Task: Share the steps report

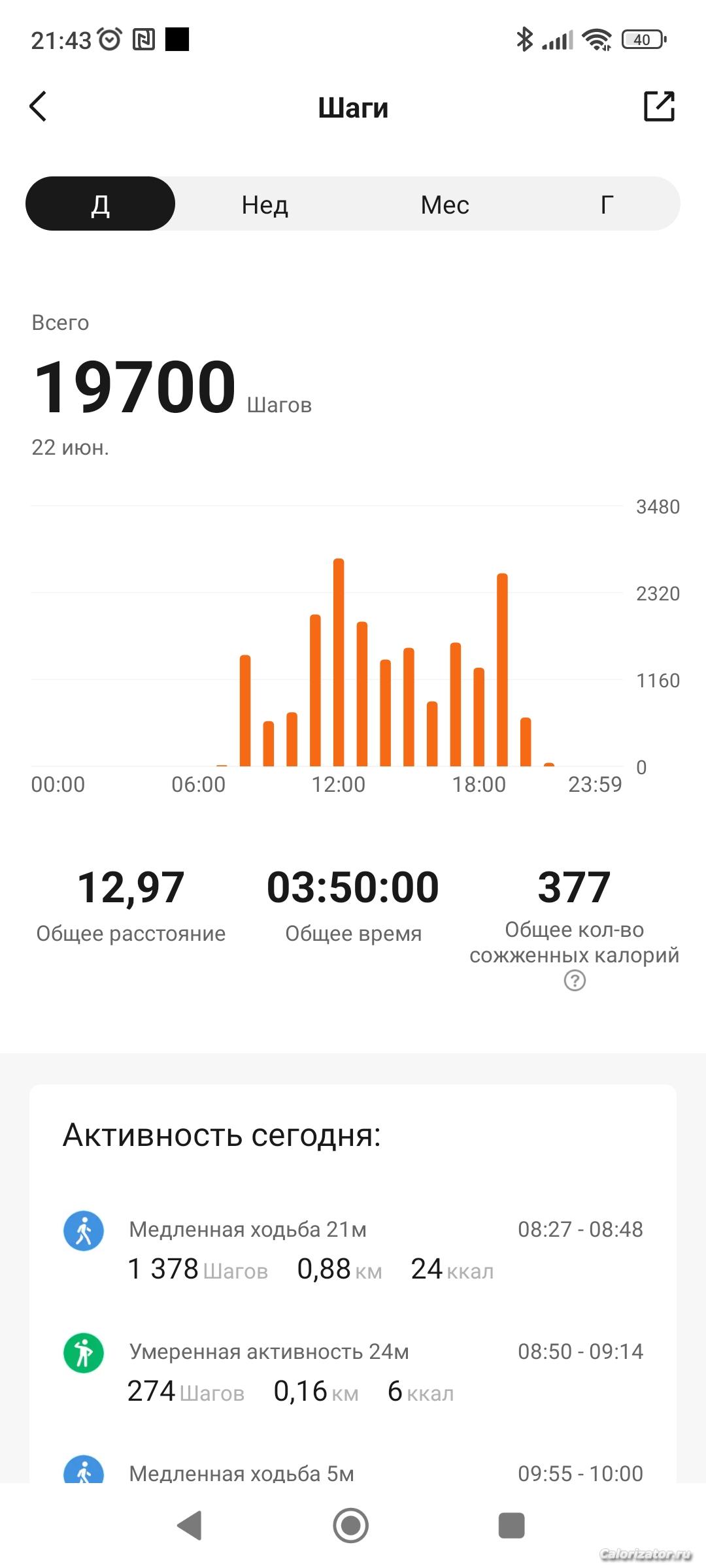Action: click(658, 106)
